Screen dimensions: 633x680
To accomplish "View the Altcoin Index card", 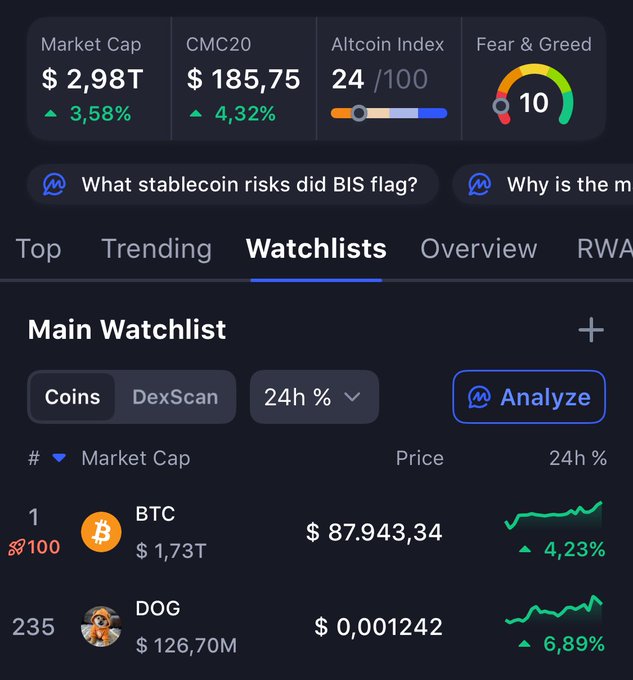I will [x=388, y=79].
